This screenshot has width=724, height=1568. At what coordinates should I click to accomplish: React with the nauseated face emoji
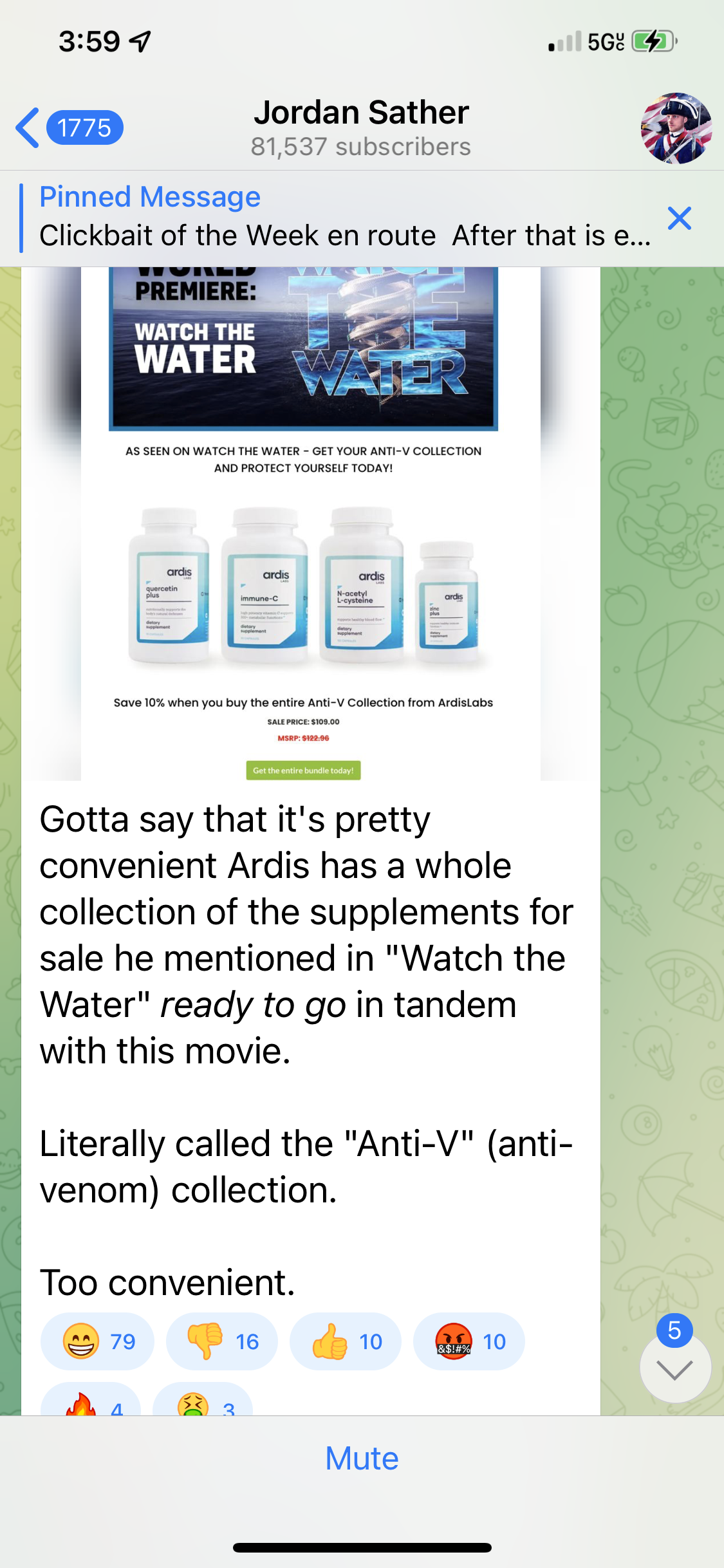[x=203, y=1402]
